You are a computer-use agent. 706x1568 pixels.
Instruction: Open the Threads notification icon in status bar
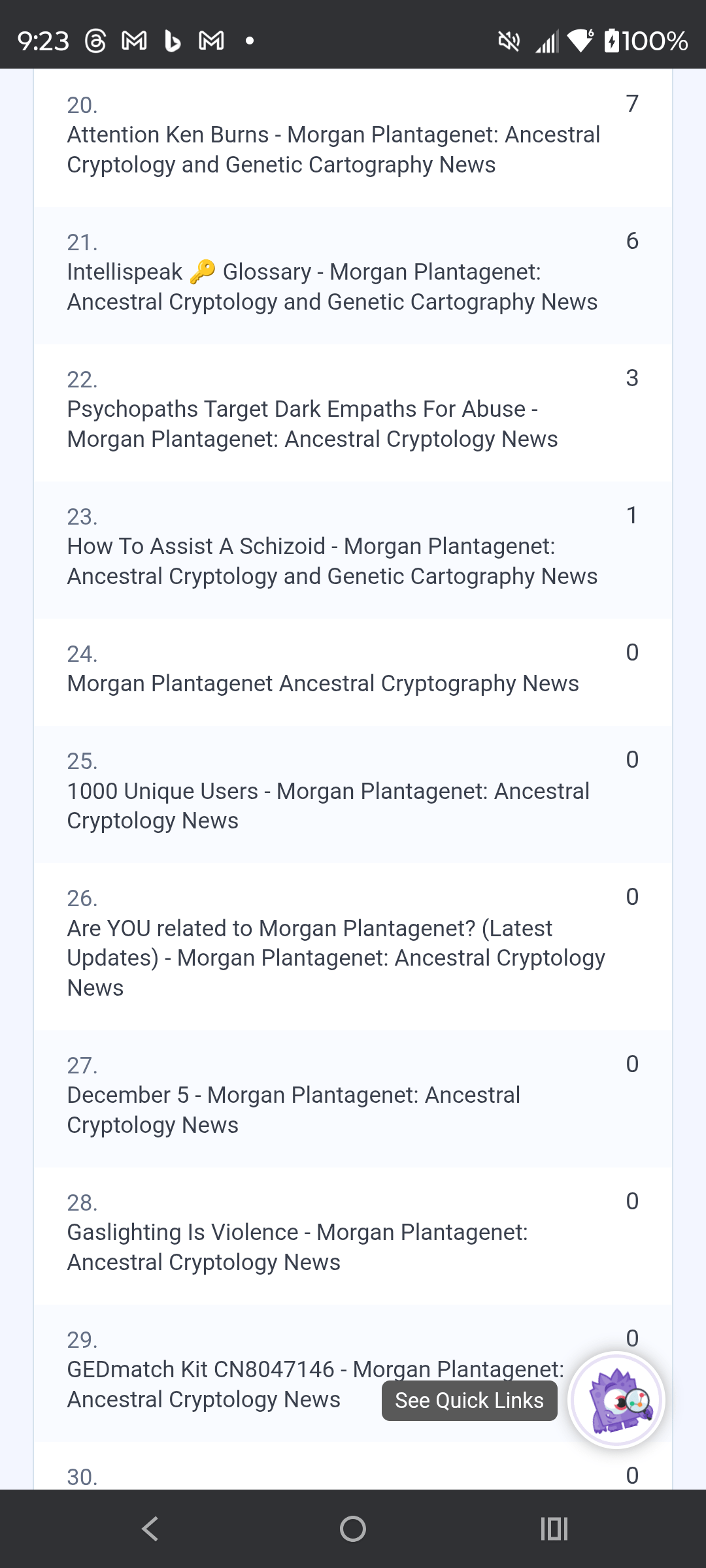pyautogui.click(x=93, y=41)
